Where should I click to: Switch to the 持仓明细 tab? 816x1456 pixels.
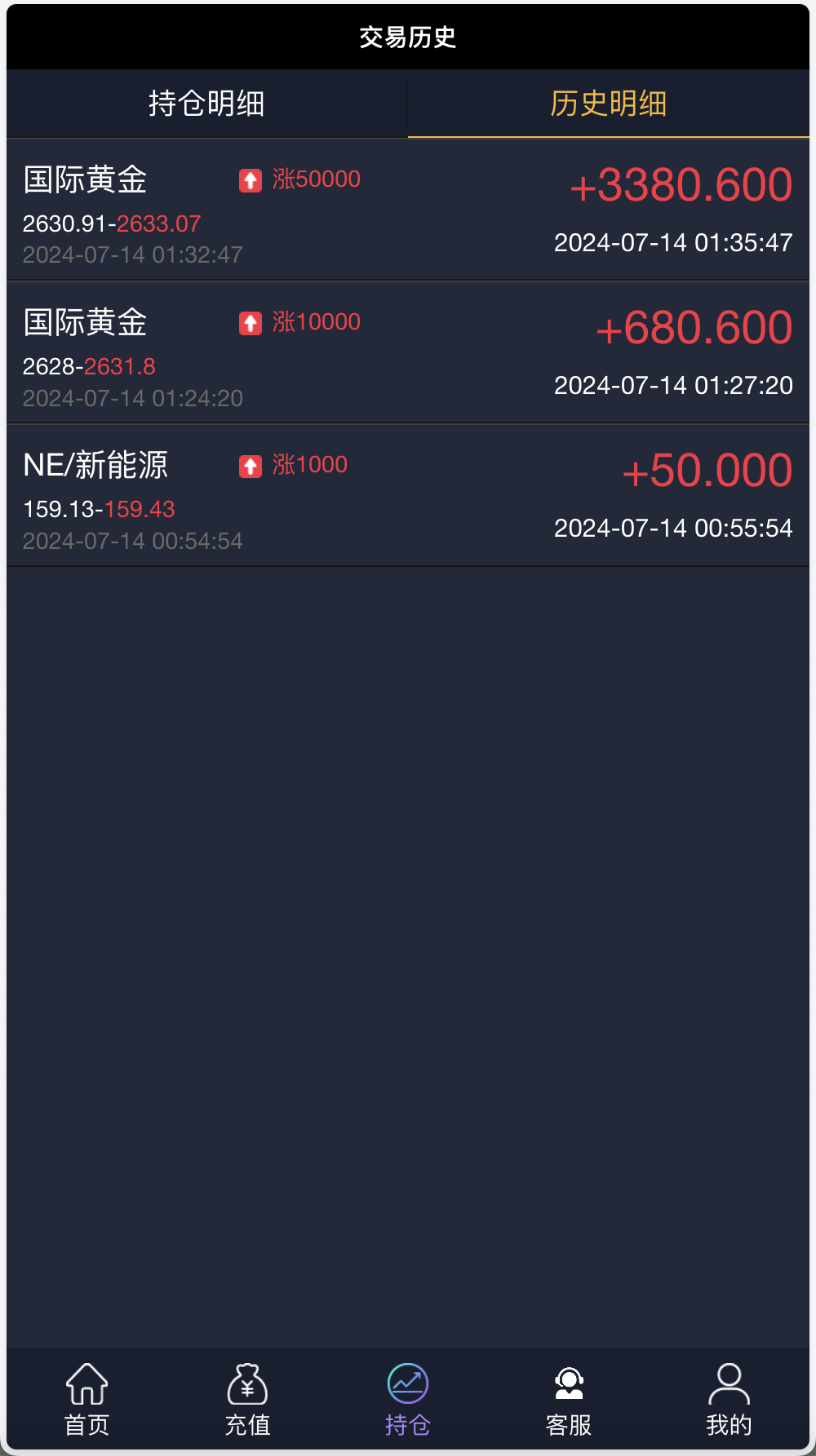click(x=205, y=104)
